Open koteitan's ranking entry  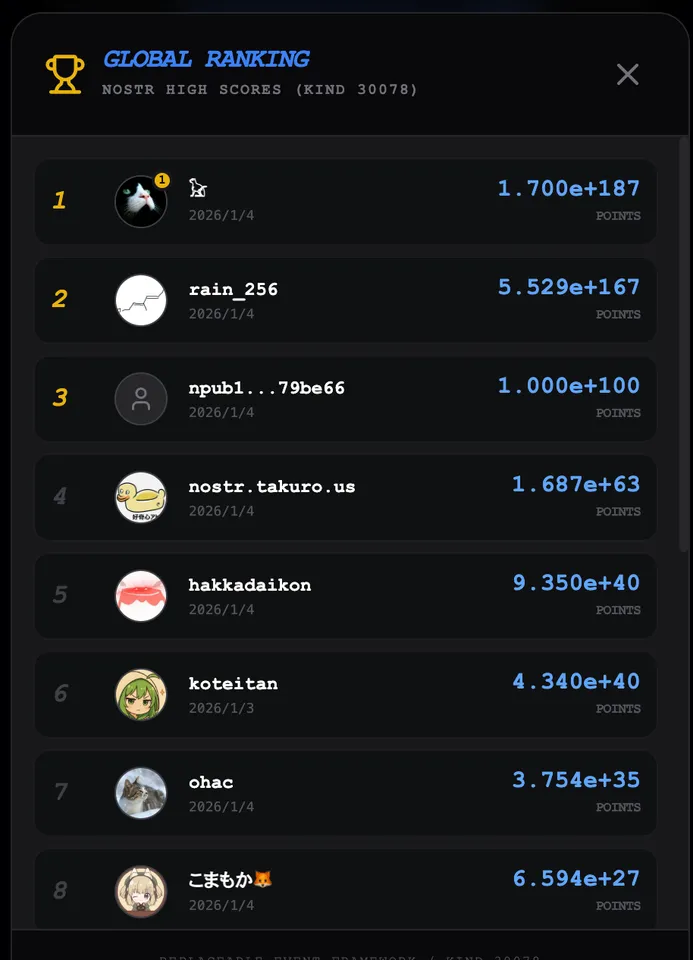point(345,694)
